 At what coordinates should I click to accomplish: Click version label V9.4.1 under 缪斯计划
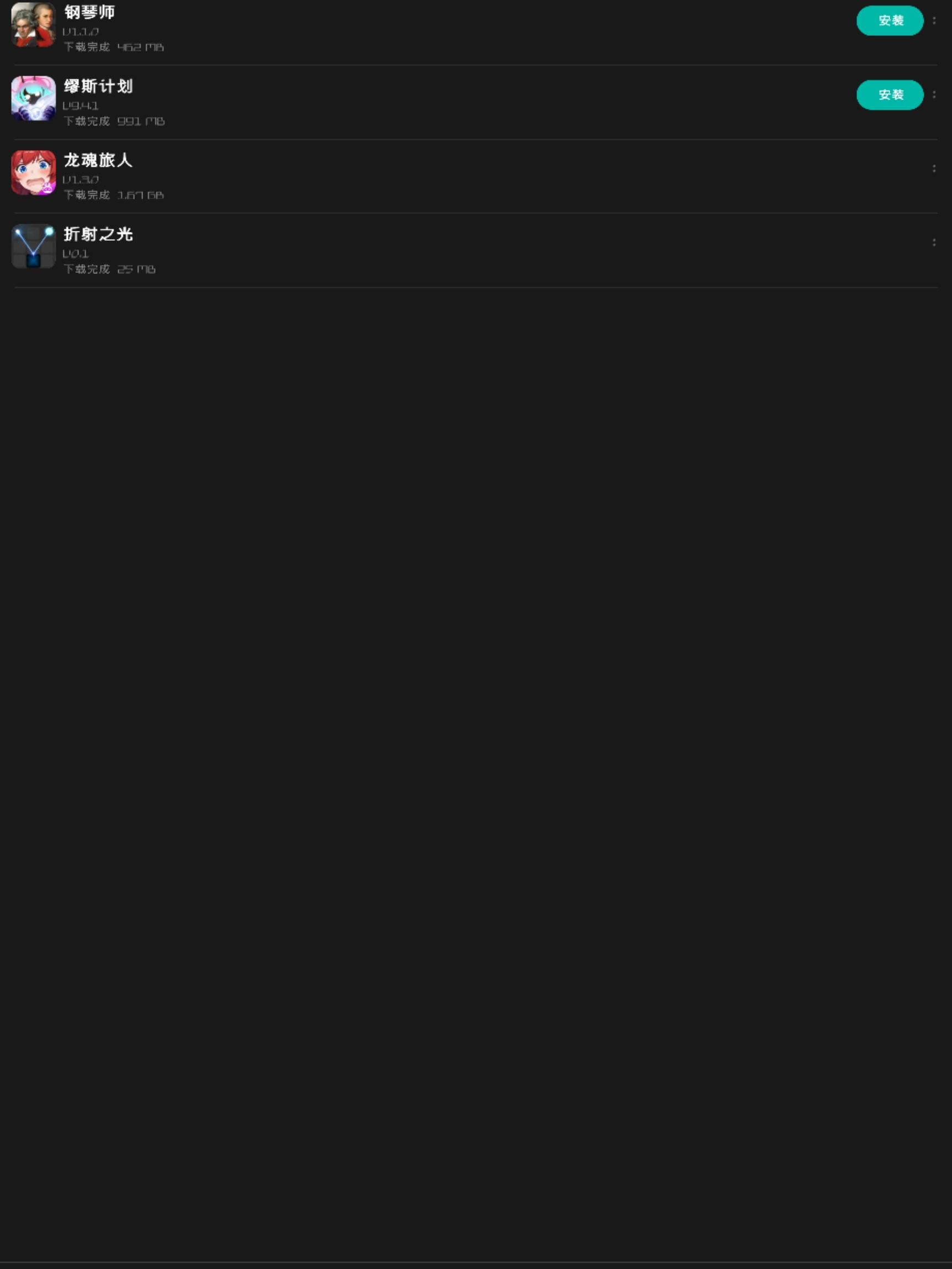point(80,106)
